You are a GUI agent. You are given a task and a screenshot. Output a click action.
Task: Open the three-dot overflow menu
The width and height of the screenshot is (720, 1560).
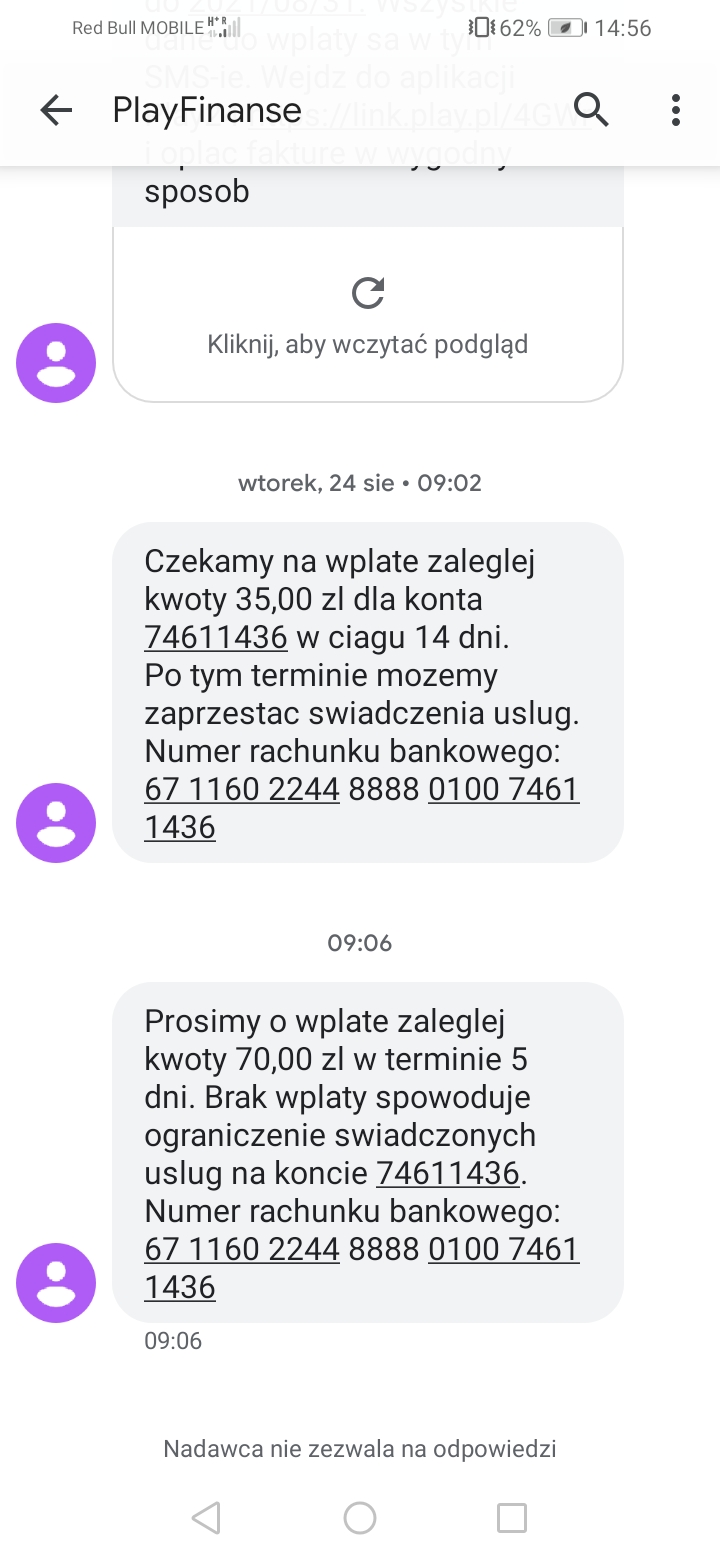676,110
